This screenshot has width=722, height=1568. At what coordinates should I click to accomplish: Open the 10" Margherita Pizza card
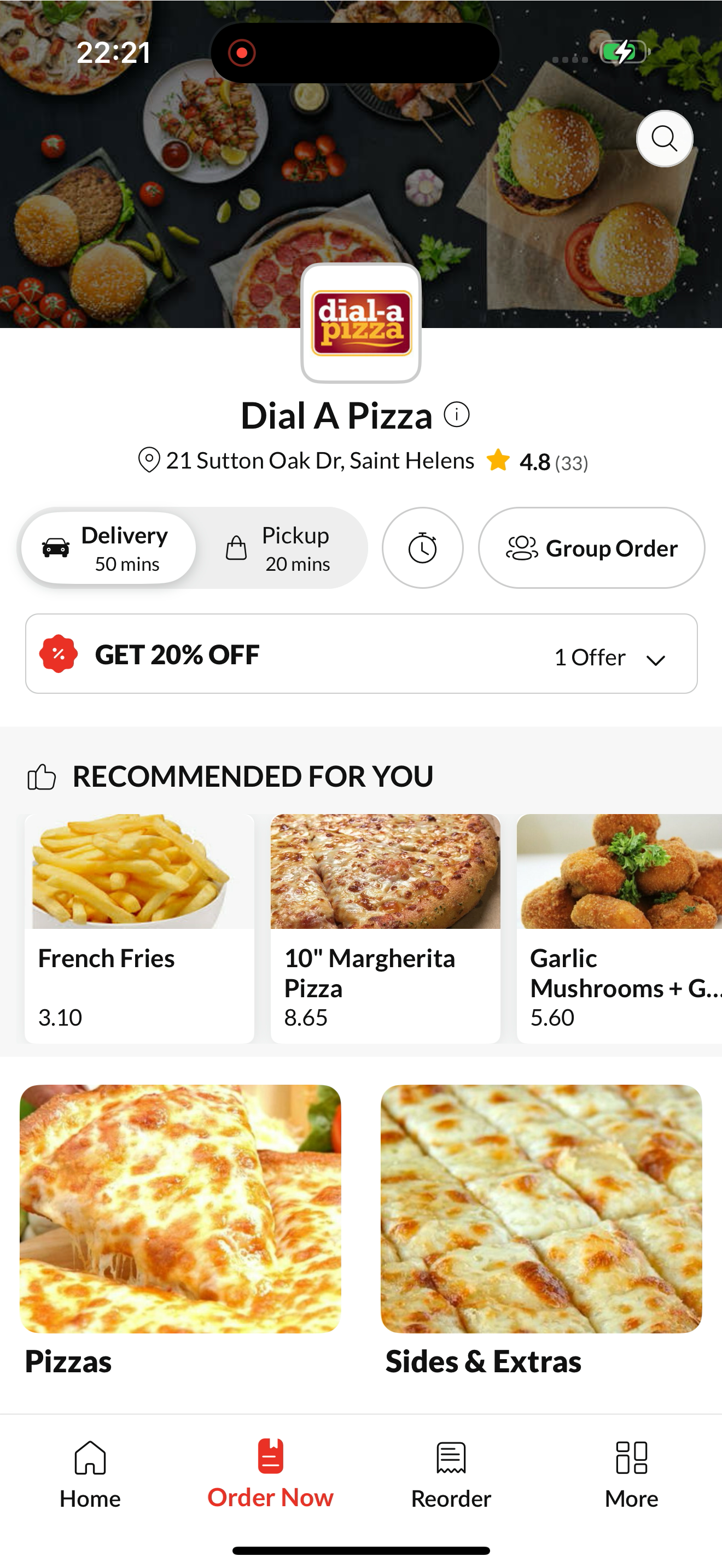point(386,928)
